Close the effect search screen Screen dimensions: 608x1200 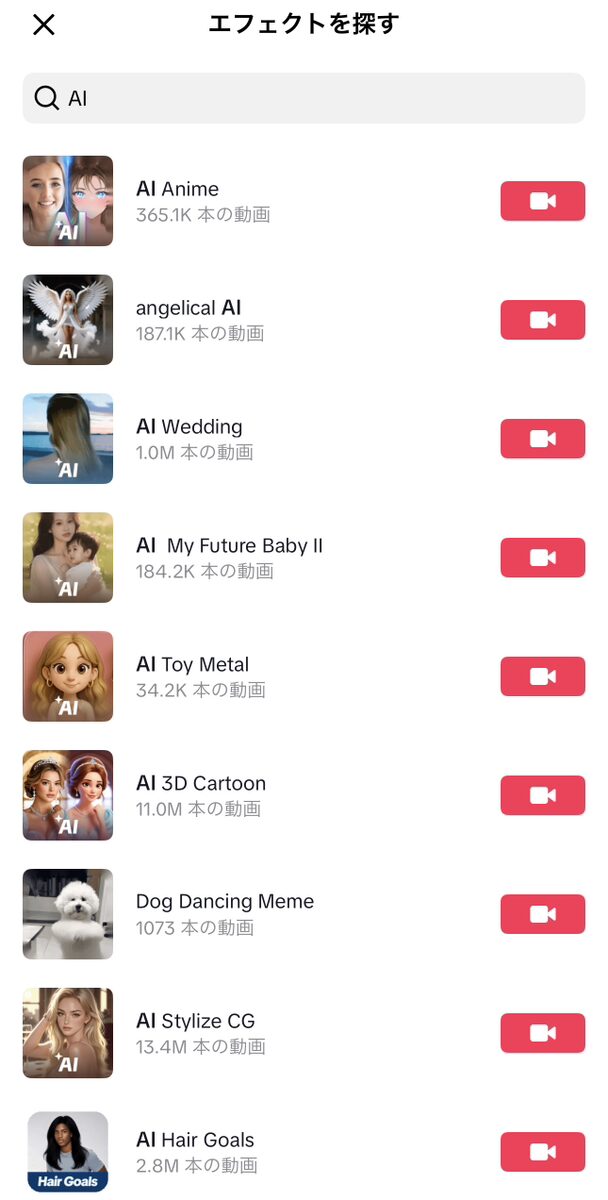[44, 25]
